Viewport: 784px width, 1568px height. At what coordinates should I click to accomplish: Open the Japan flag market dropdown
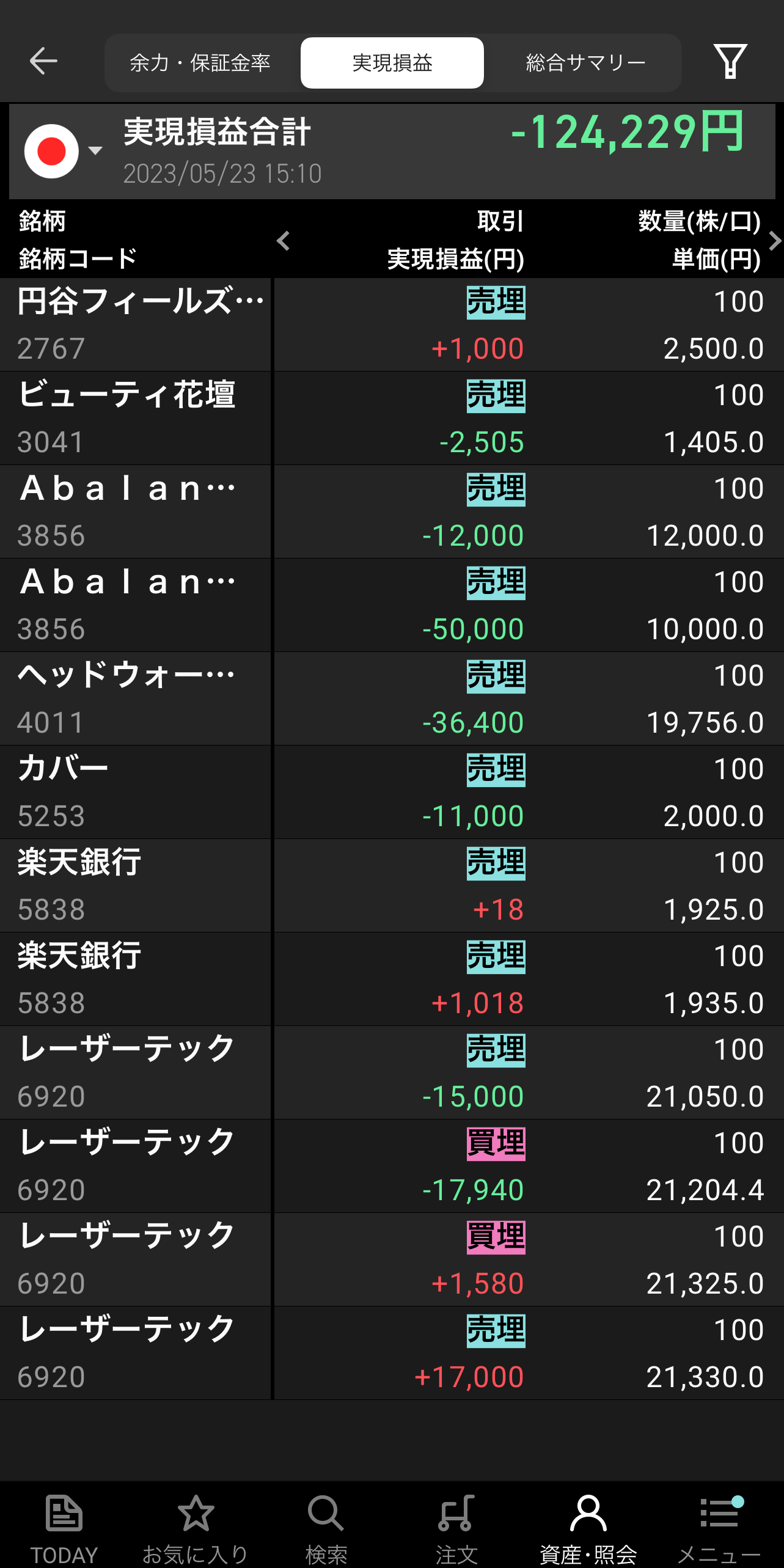[62, 151]
